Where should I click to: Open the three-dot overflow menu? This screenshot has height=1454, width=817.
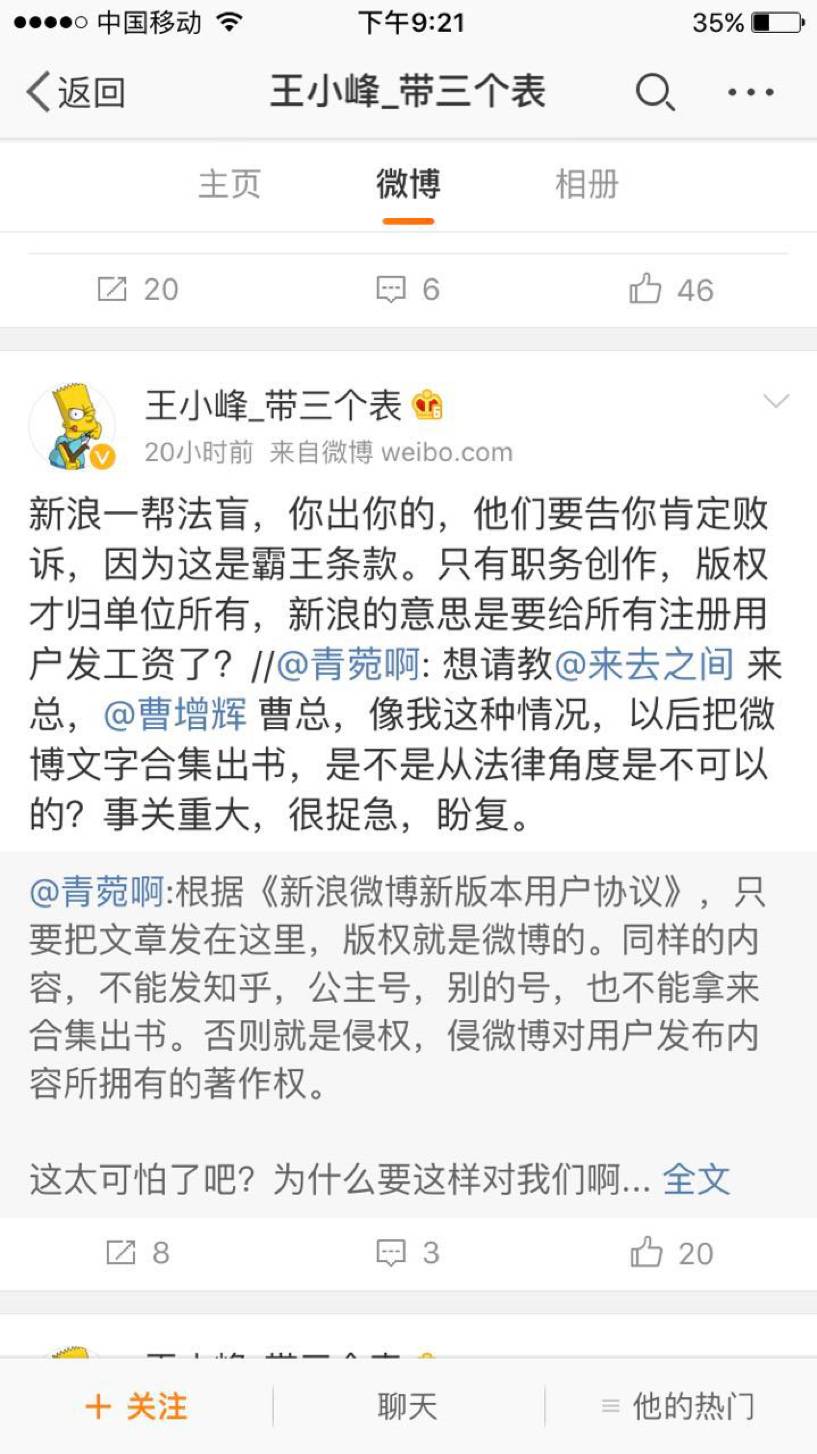pos(751,93)
